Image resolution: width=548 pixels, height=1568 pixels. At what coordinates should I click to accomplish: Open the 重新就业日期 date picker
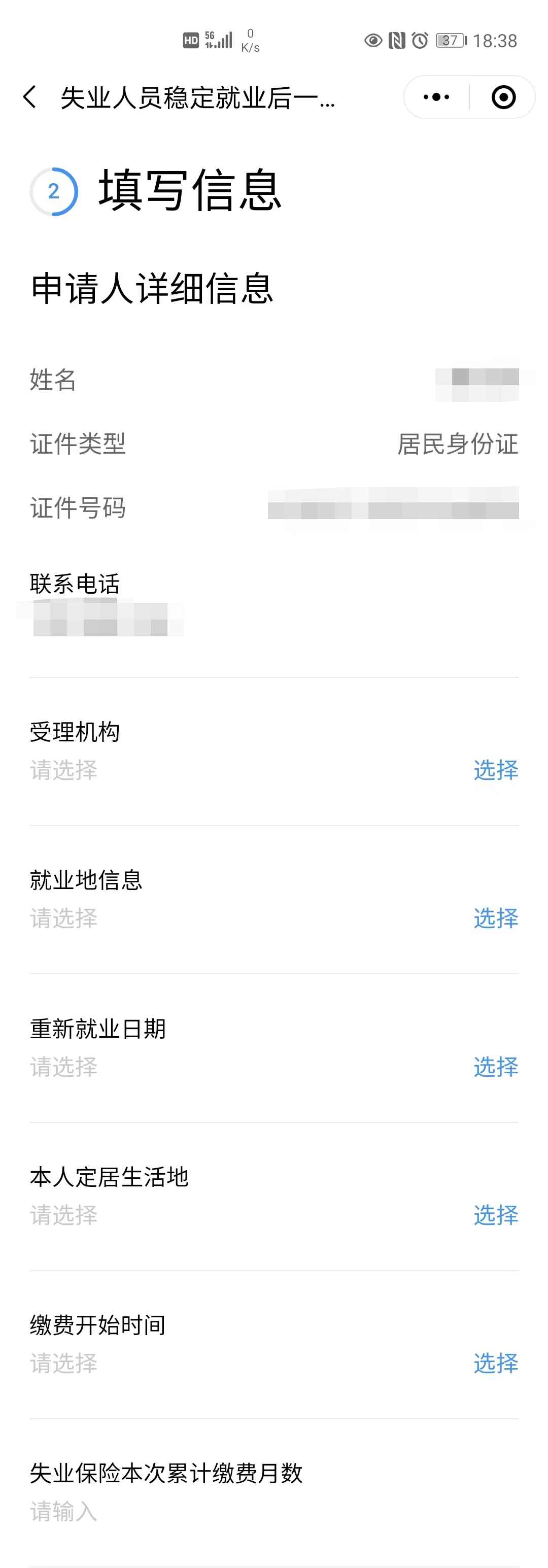coord(495,1067)
